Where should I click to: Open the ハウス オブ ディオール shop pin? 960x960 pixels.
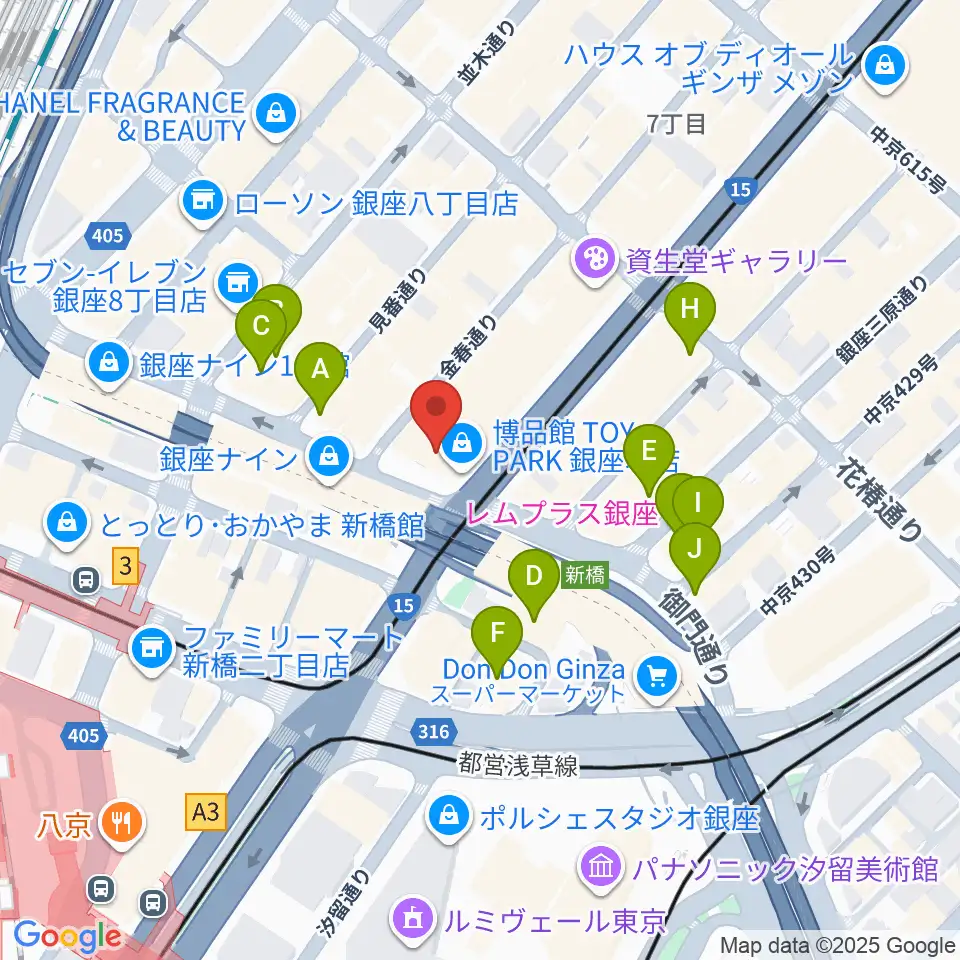885,67
